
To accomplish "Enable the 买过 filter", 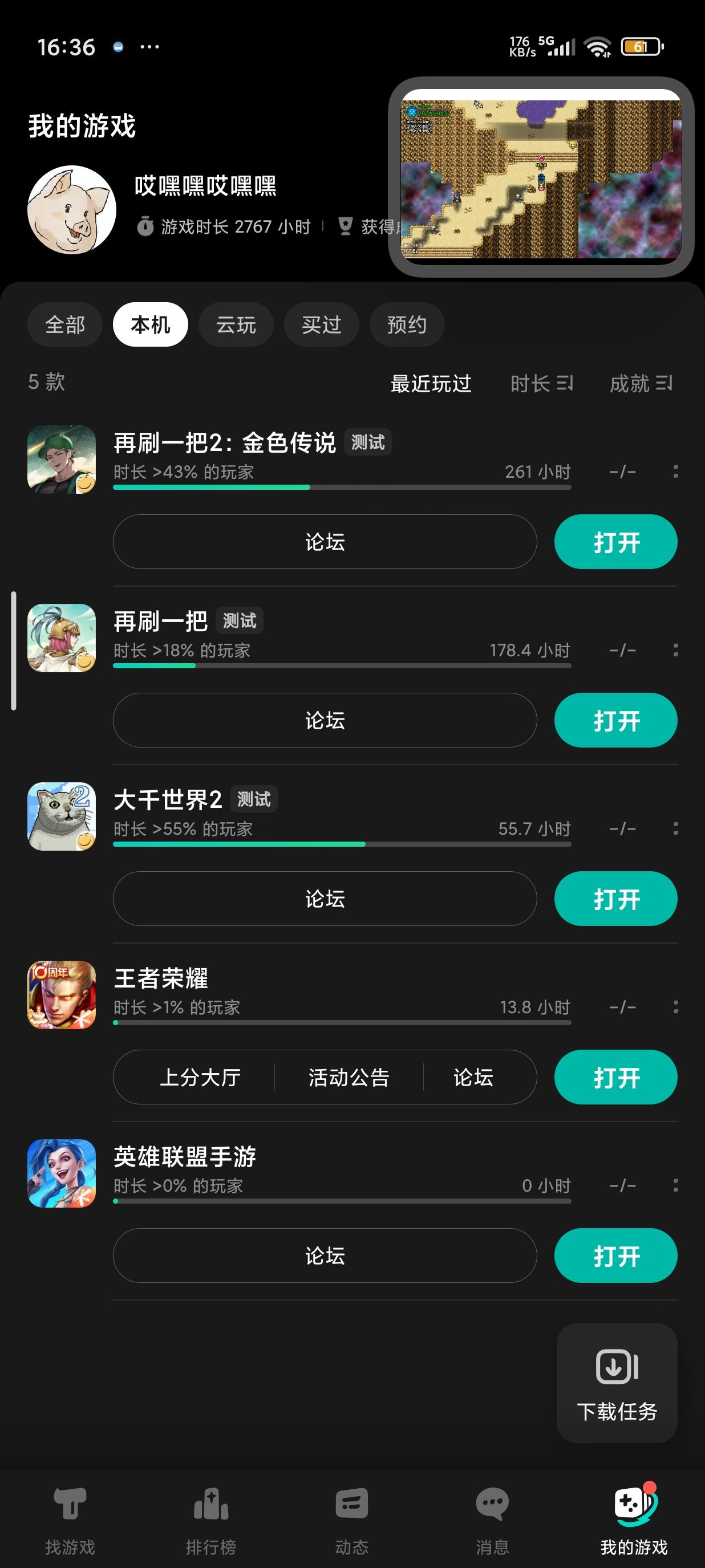I will tap(321, 324).
